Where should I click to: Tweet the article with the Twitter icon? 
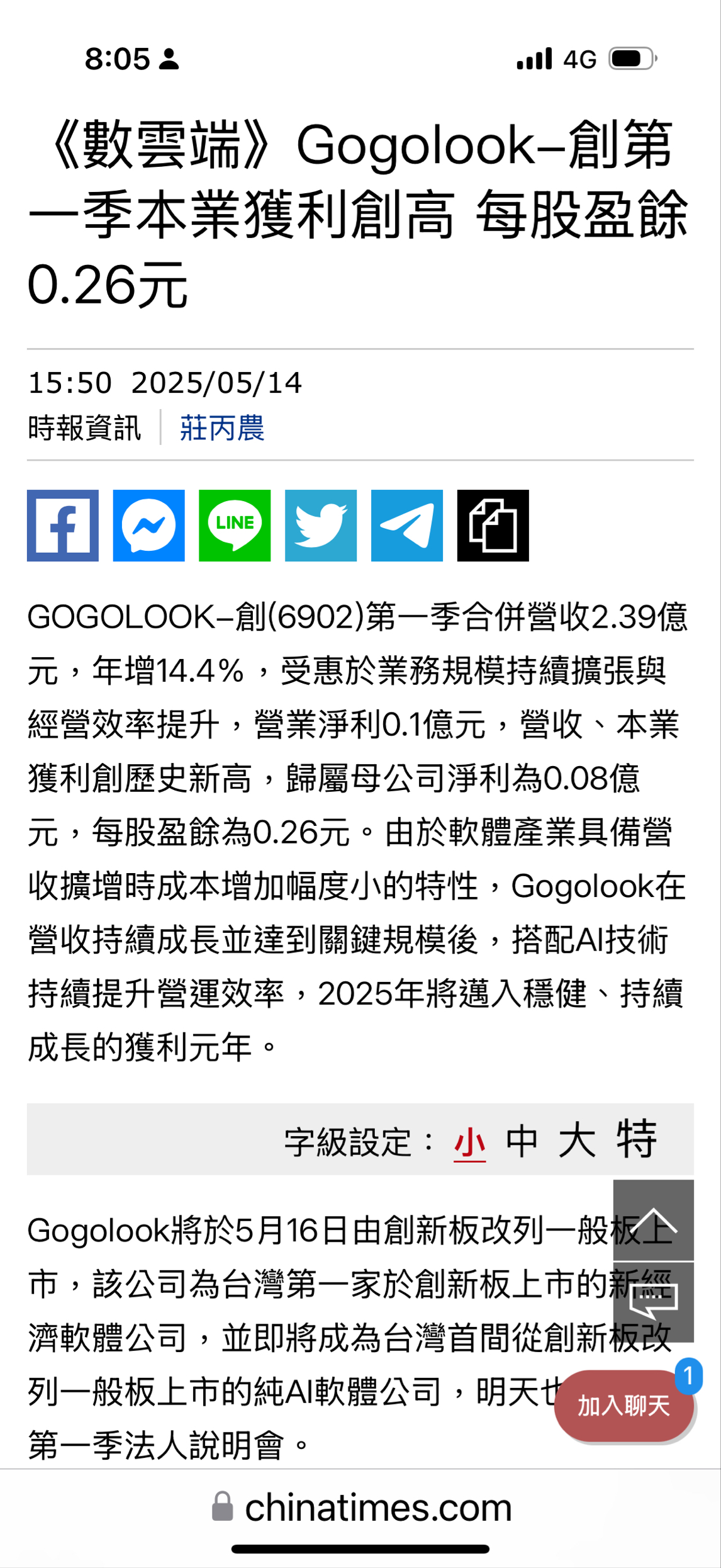coord(321,526)
